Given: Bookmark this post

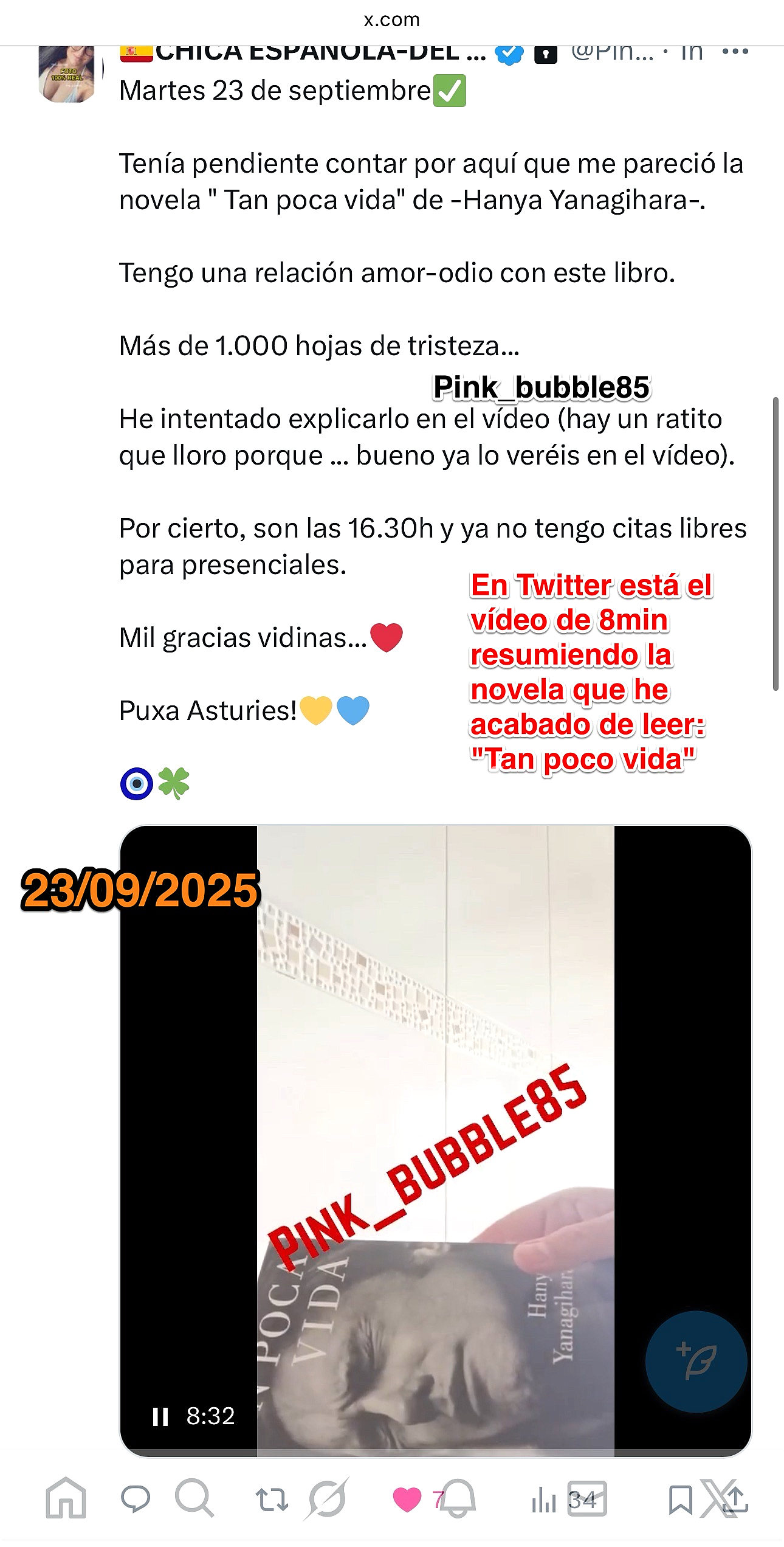Looking at the screenshot, I should pos(680,1500).
